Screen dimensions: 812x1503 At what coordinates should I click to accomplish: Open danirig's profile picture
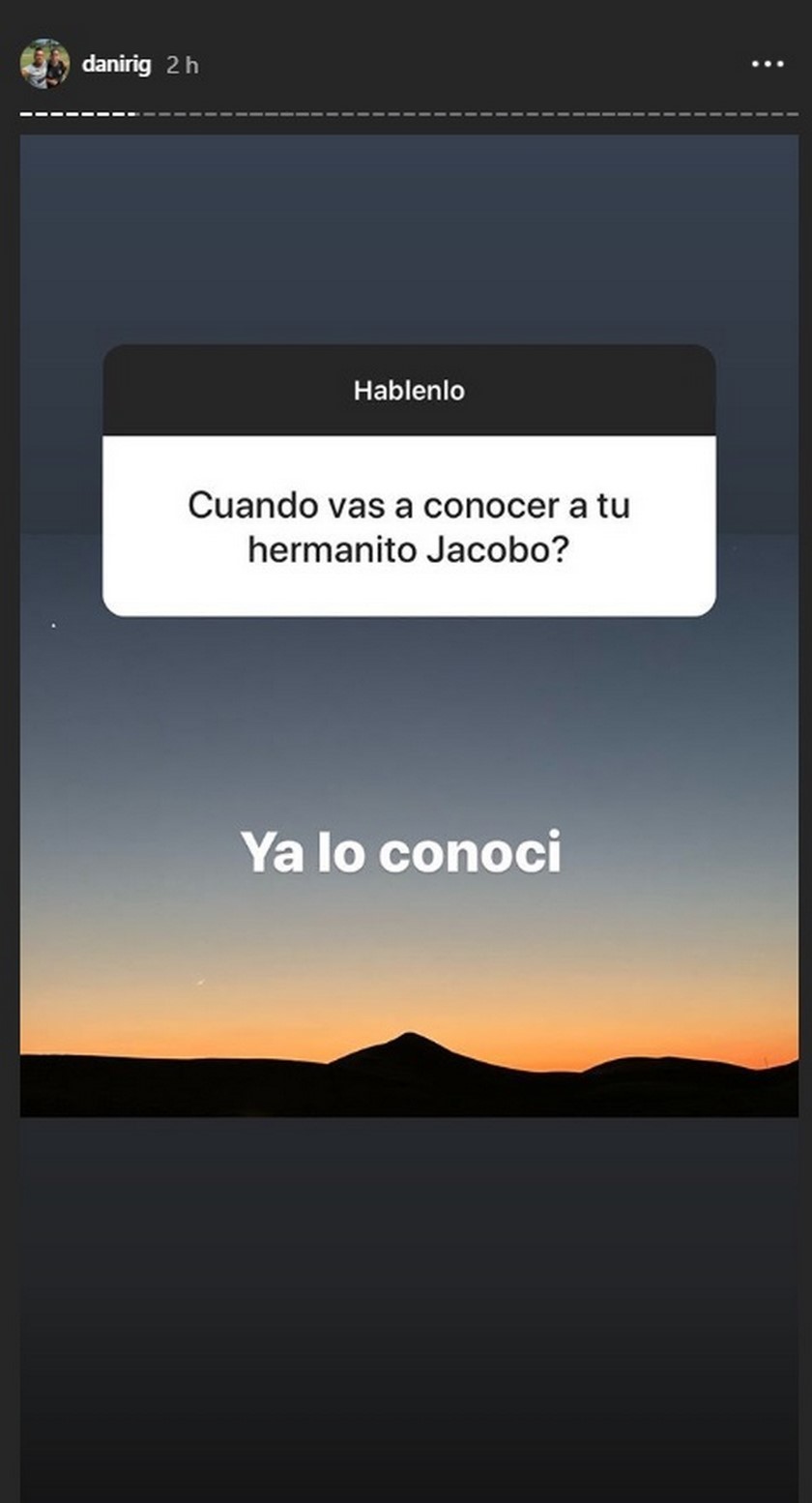(x=44, y=64)
